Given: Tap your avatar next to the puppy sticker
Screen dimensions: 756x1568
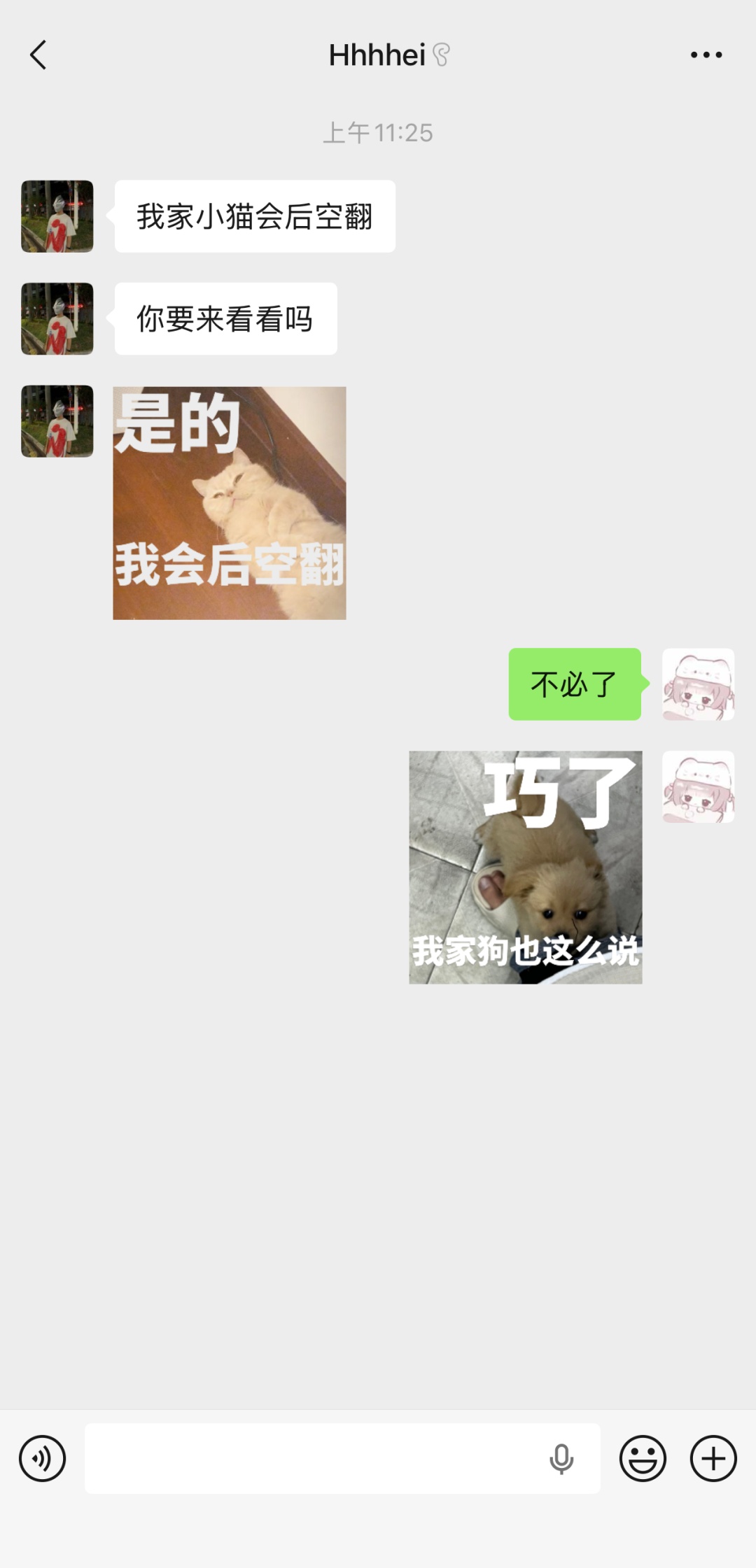Looking at the screenshot, I should click(698, 786).
